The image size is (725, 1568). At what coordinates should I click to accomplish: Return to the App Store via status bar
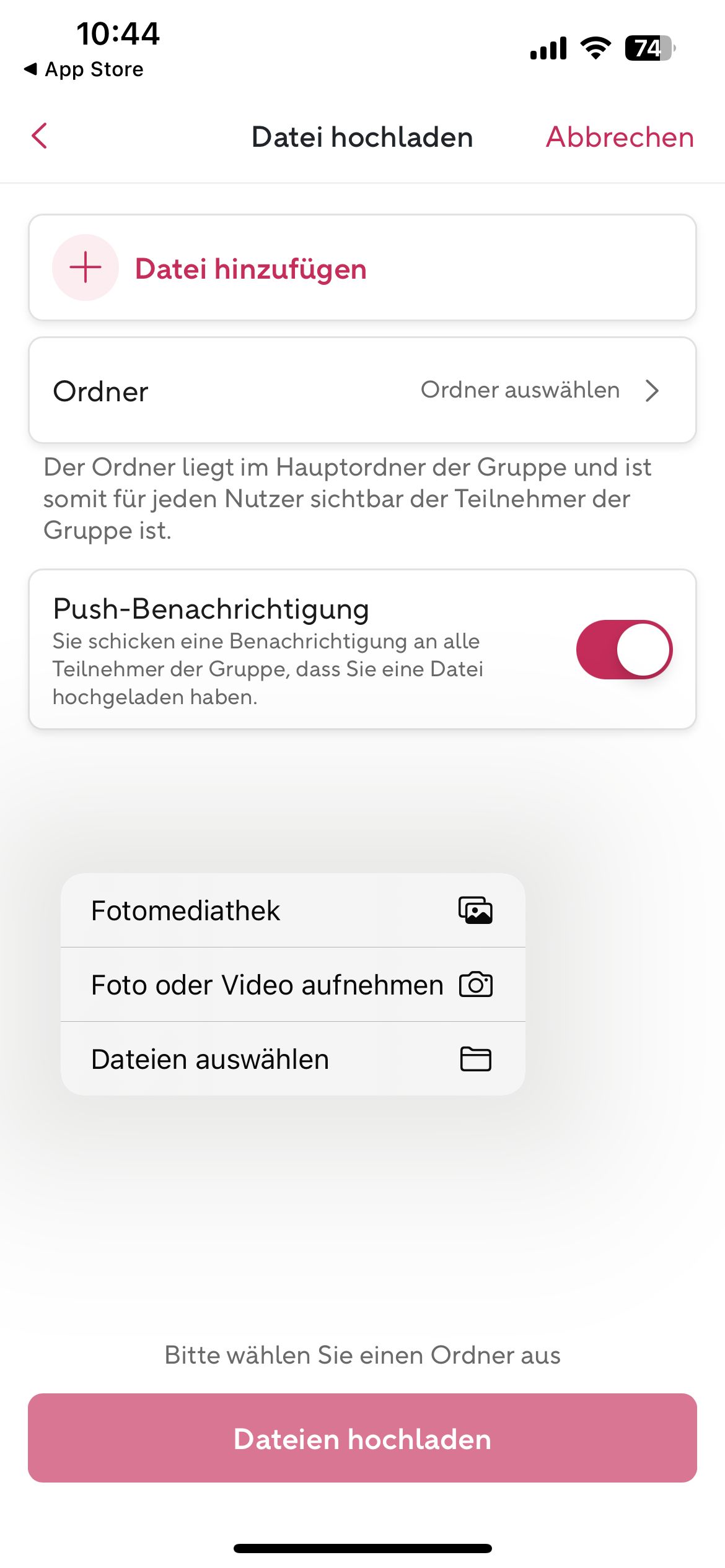84,69
